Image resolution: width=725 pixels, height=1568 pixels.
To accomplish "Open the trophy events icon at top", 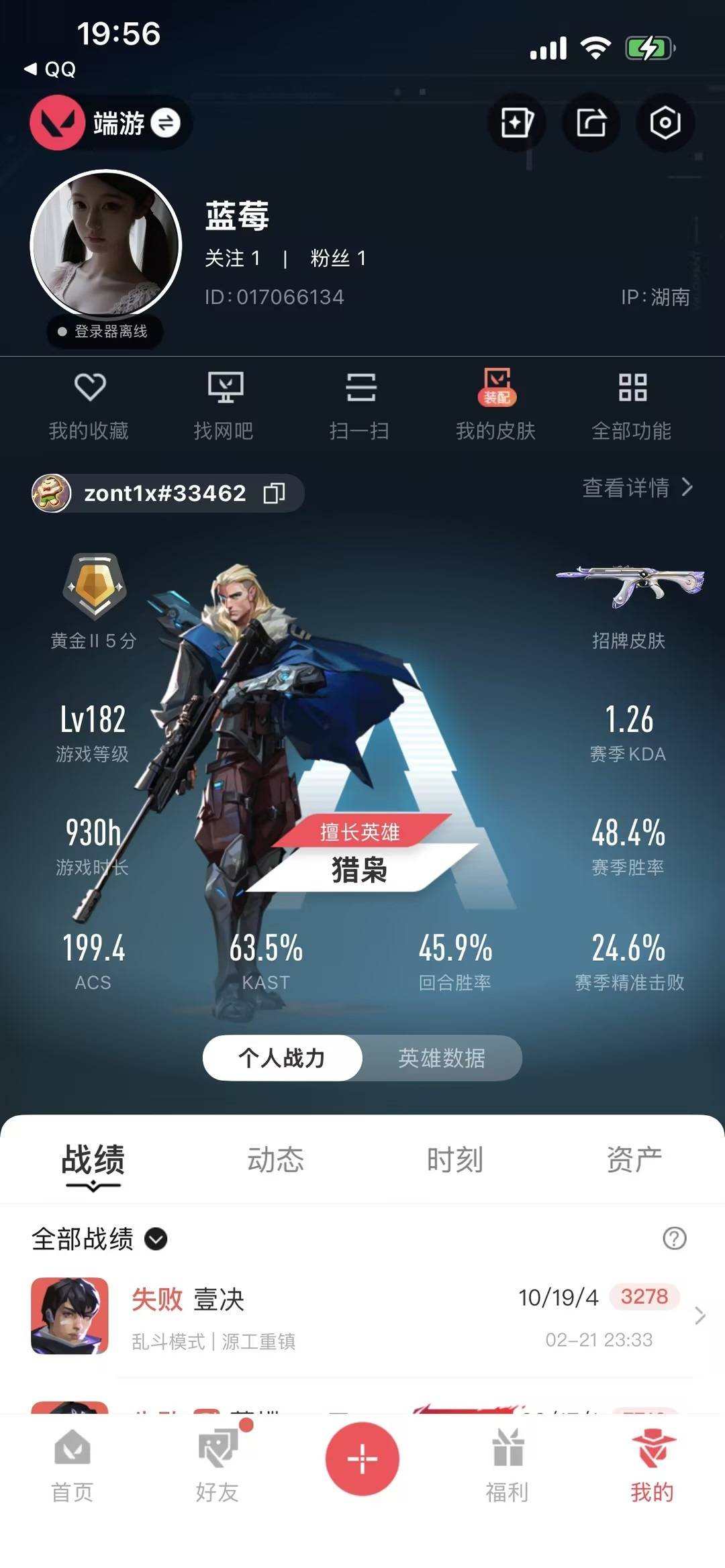I will click(516, 123).
